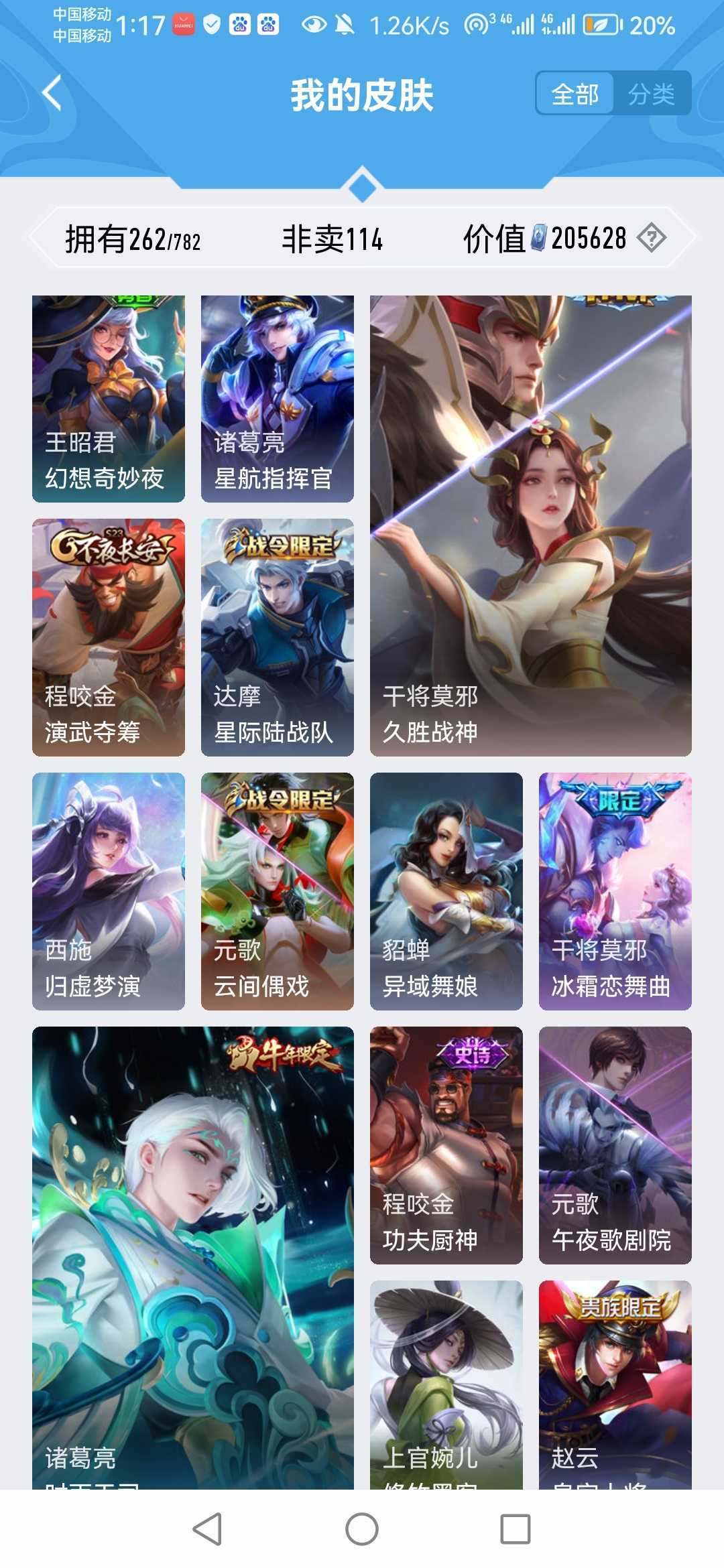
Task: Open 达摩 星际陆战队 skin
Action: click(278, 637)
